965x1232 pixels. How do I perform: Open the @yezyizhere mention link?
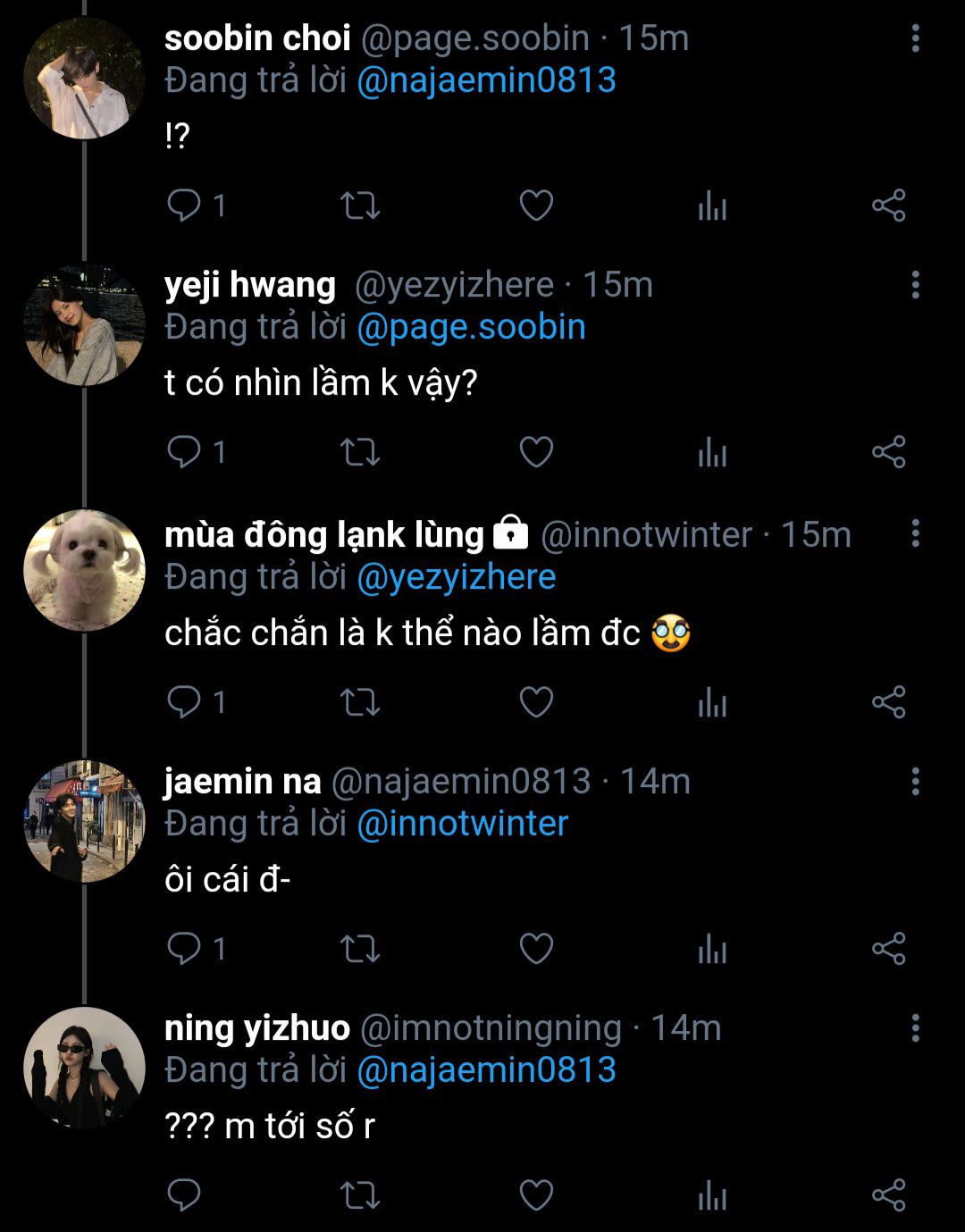point(456,577)
